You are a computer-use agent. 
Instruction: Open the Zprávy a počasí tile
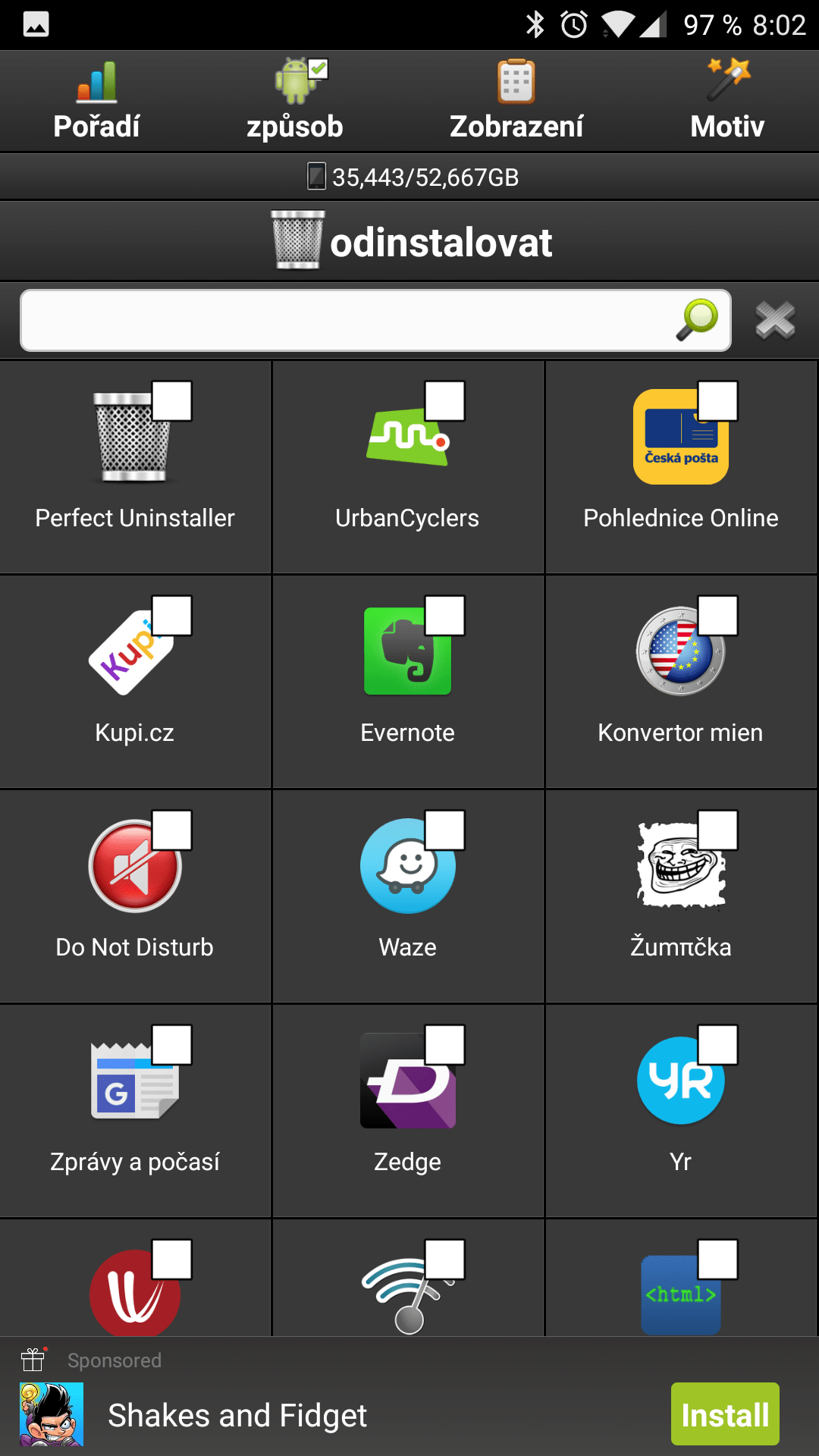pos(135,1111)
